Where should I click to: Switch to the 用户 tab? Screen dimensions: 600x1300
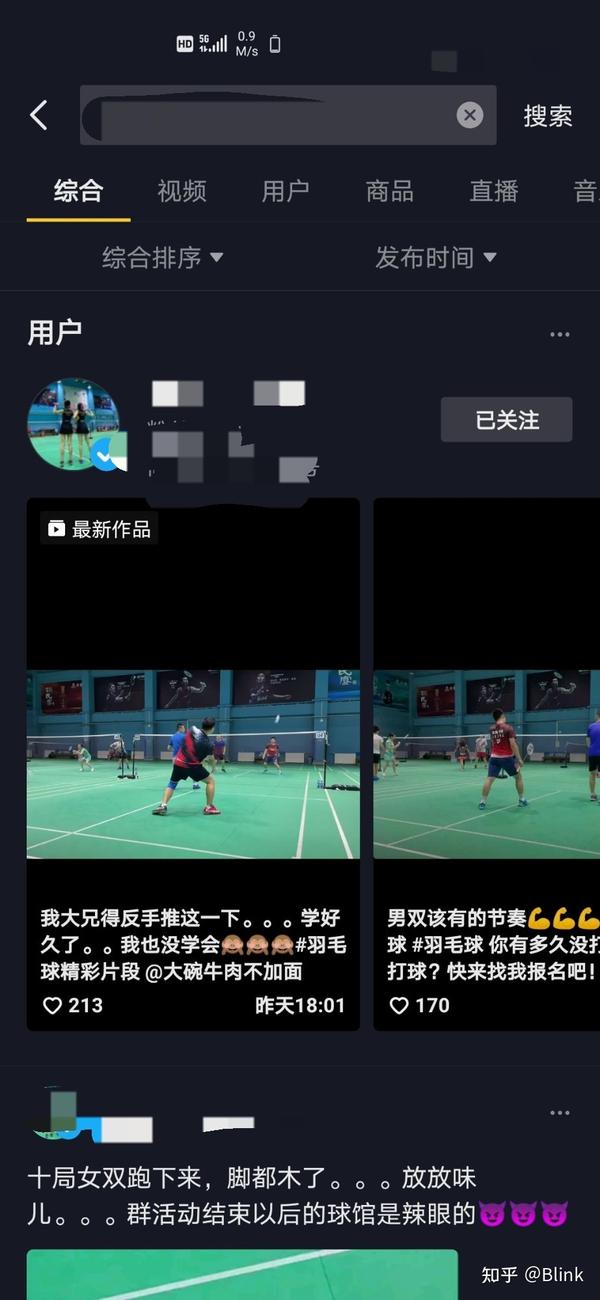pos(285,191)
